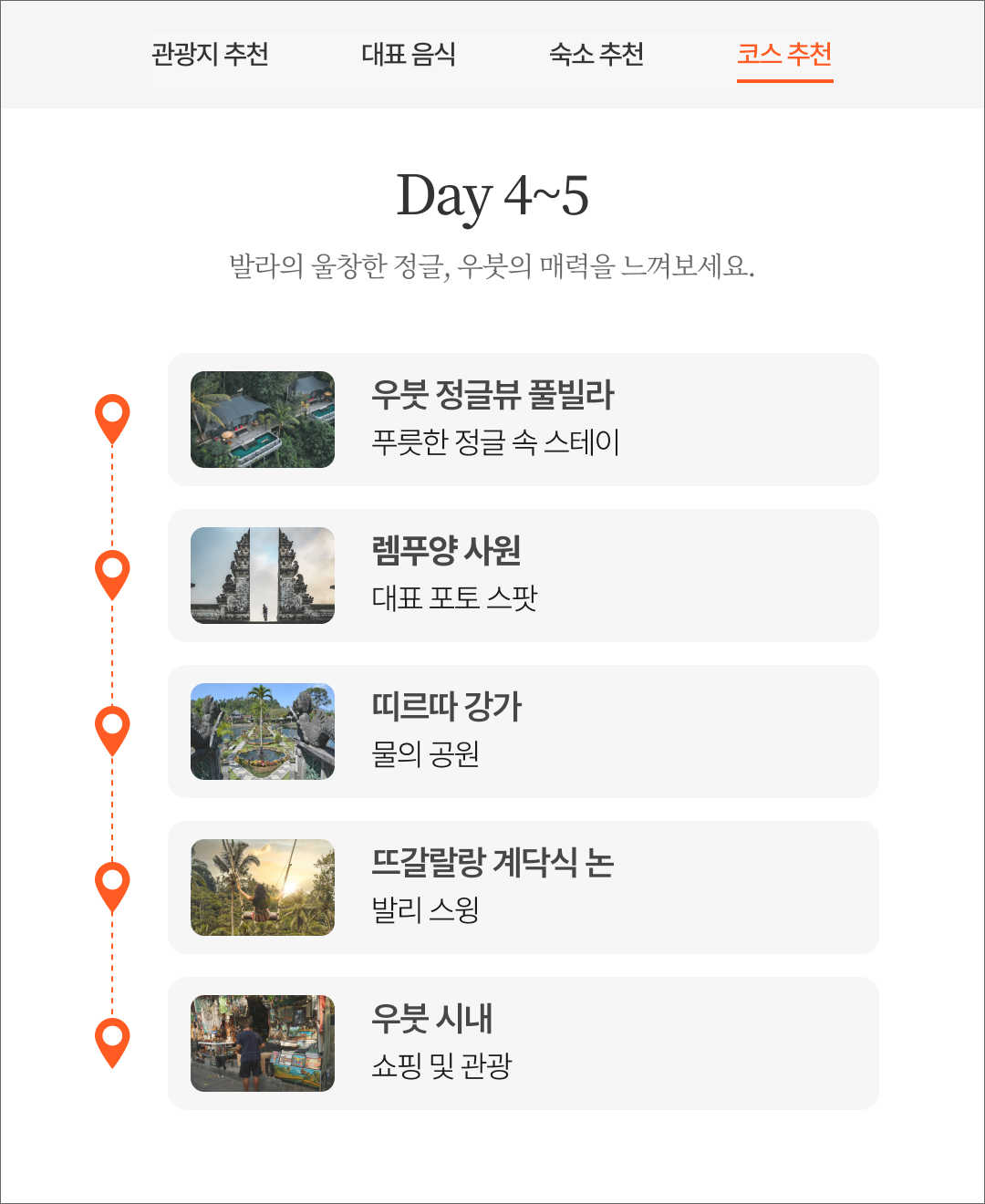Select the 숙소 추천 tab

[598, 56]
